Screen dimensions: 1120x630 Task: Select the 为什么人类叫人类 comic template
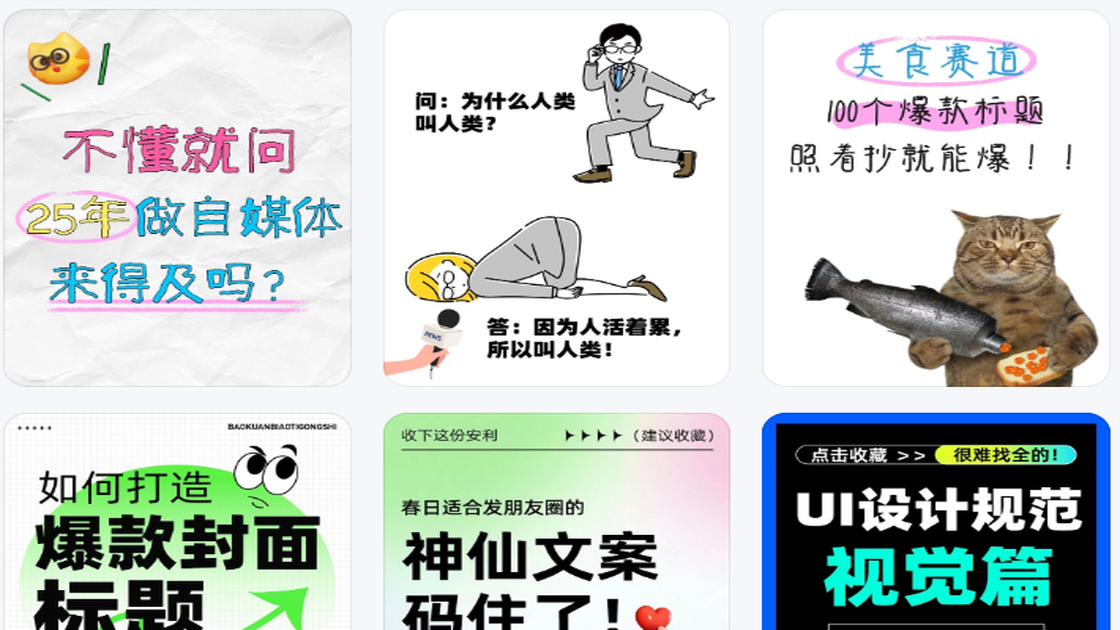coord(557,198)
